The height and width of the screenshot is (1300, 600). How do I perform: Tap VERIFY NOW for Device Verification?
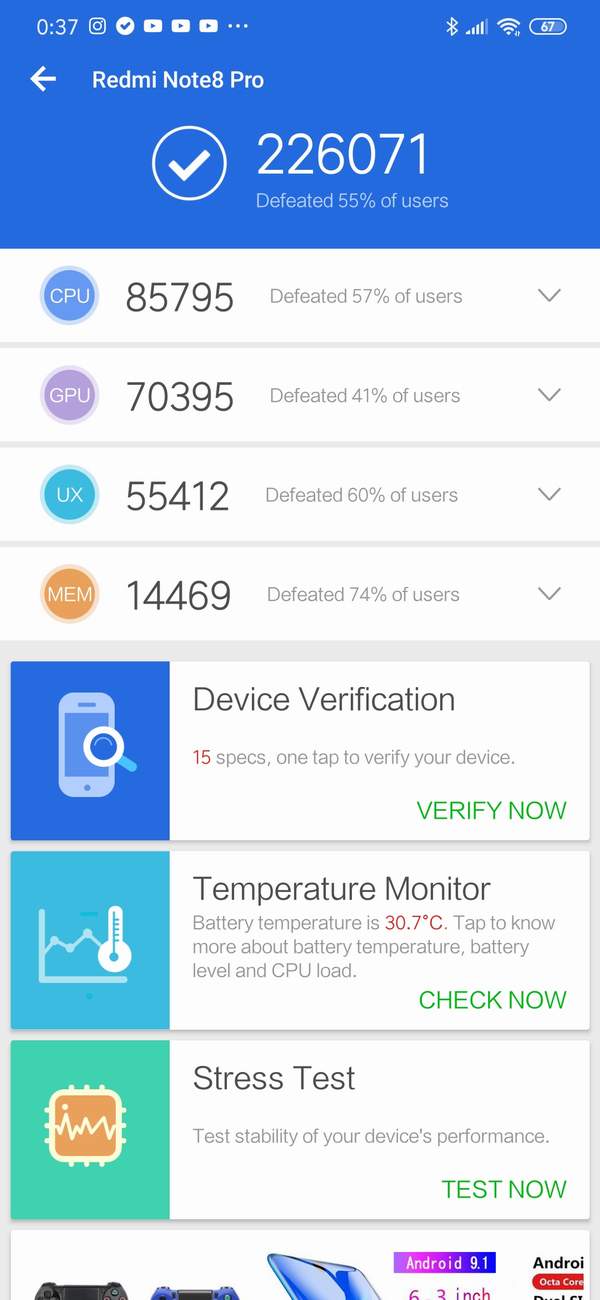click(x=491, y=810)
